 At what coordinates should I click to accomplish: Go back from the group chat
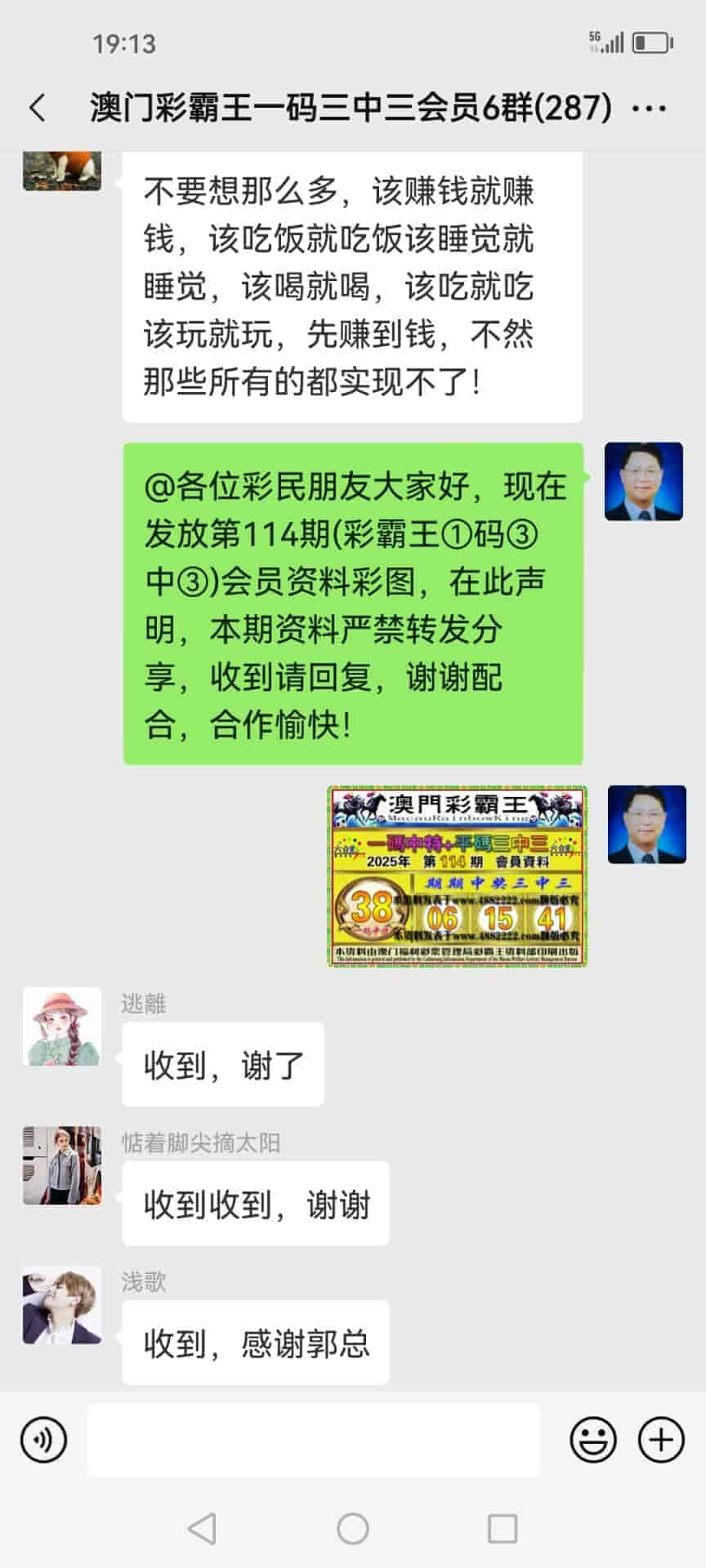(38, 108)
